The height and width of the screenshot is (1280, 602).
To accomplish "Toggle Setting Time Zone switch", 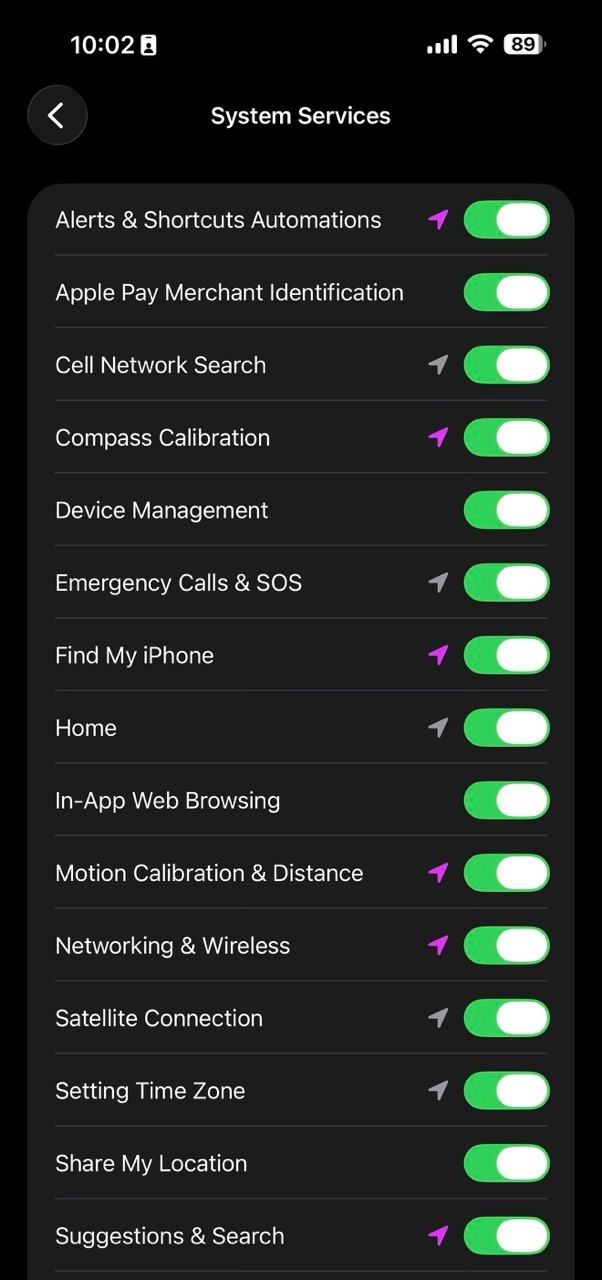I will (x=507, y=1090).
